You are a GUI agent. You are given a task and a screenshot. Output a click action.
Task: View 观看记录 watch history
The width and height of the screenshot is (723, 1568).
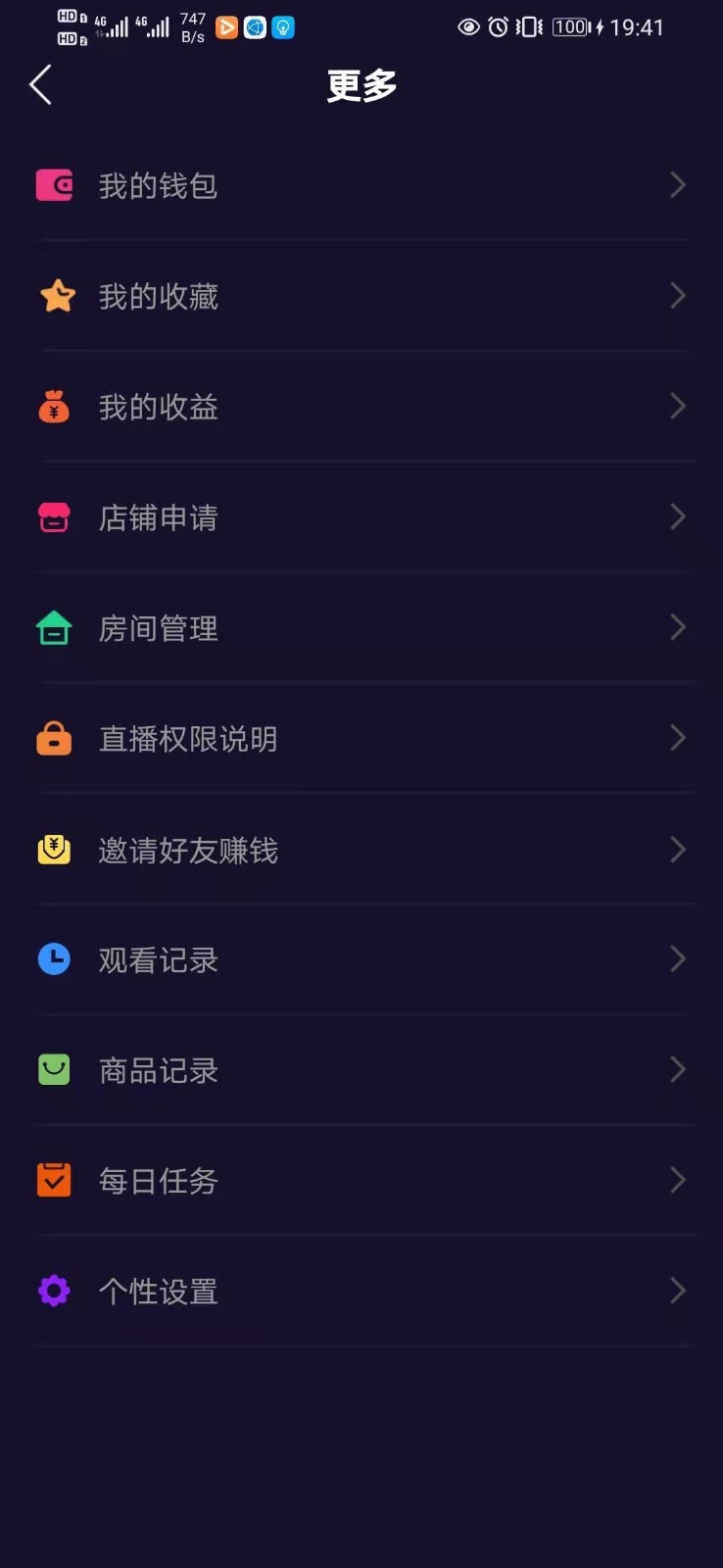pos(361,959)
